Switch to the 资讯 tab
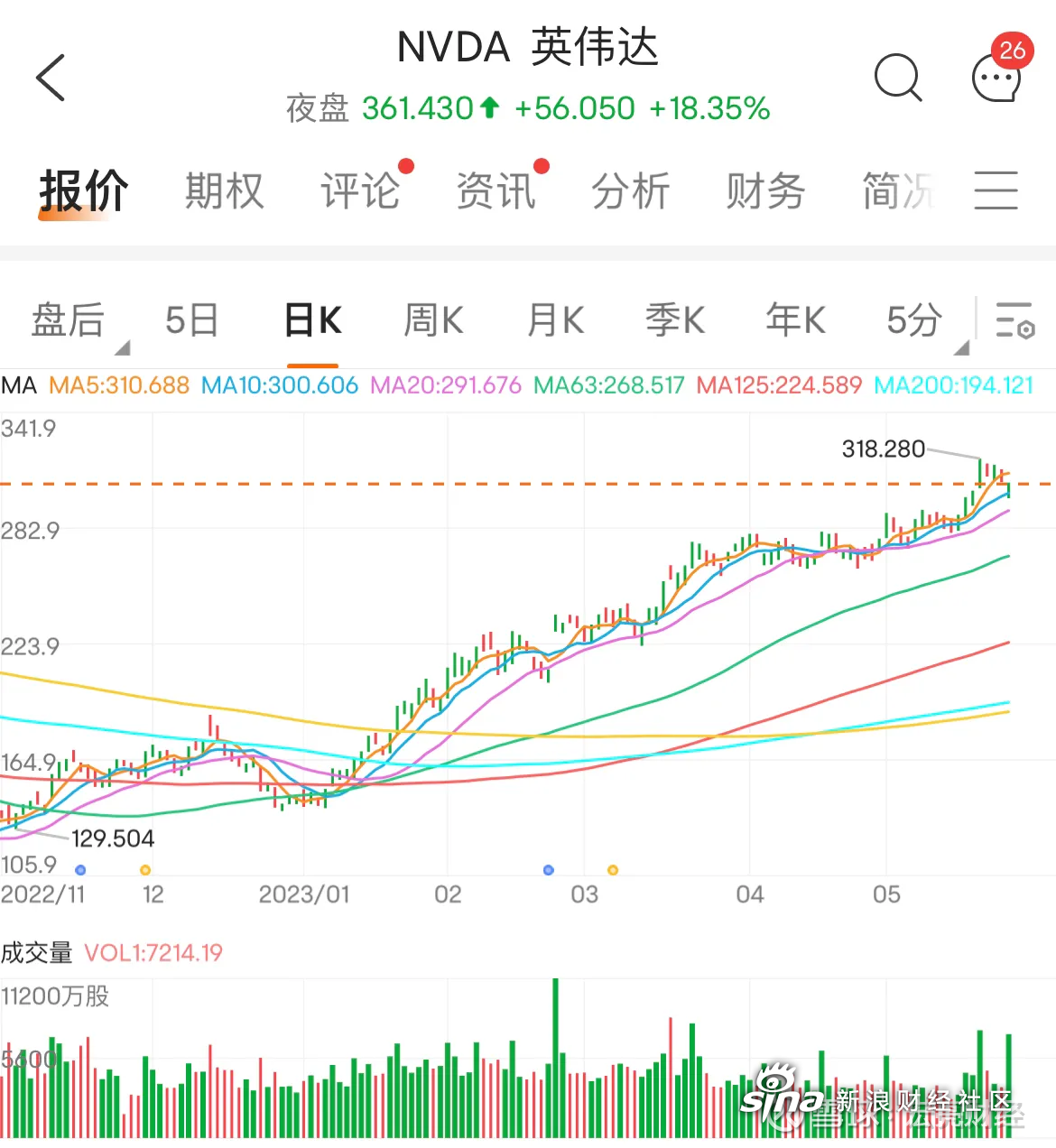Screen dimensions: 1056x1148 [496, 191]
